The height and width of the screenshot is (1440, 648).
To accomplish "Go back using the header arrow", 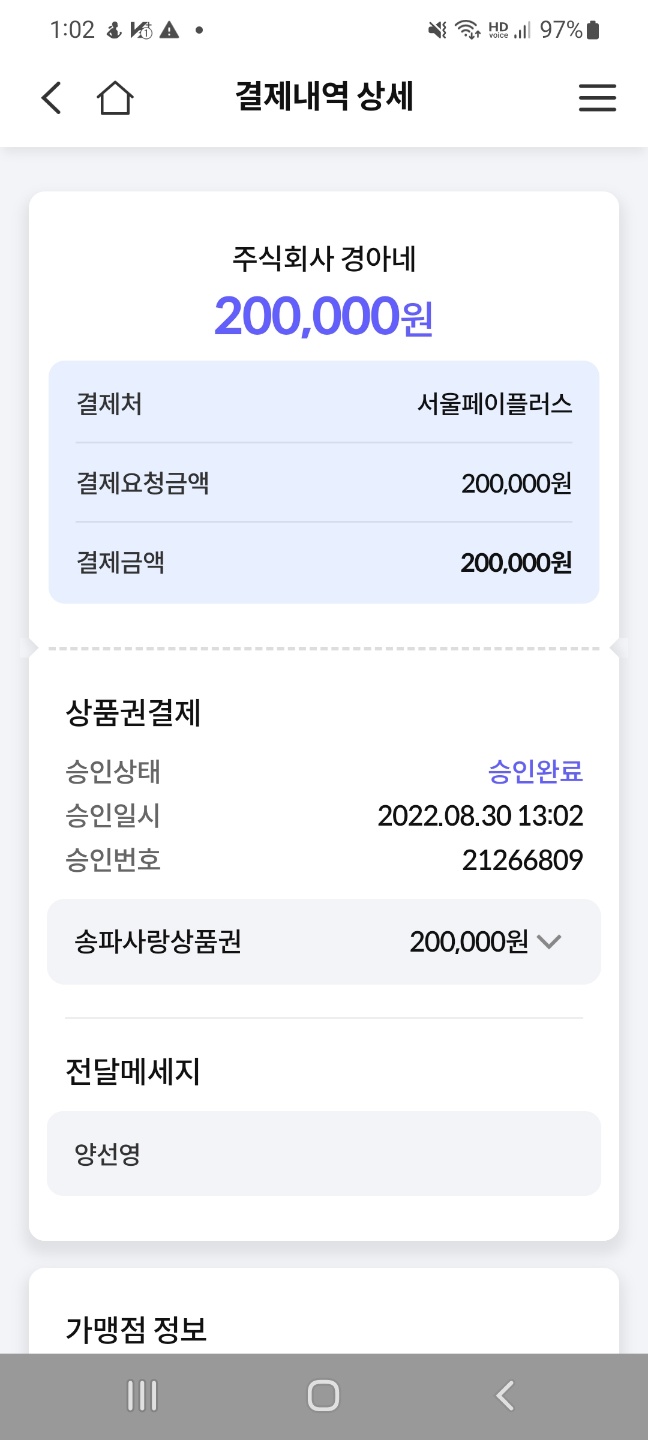I will 51,98.
